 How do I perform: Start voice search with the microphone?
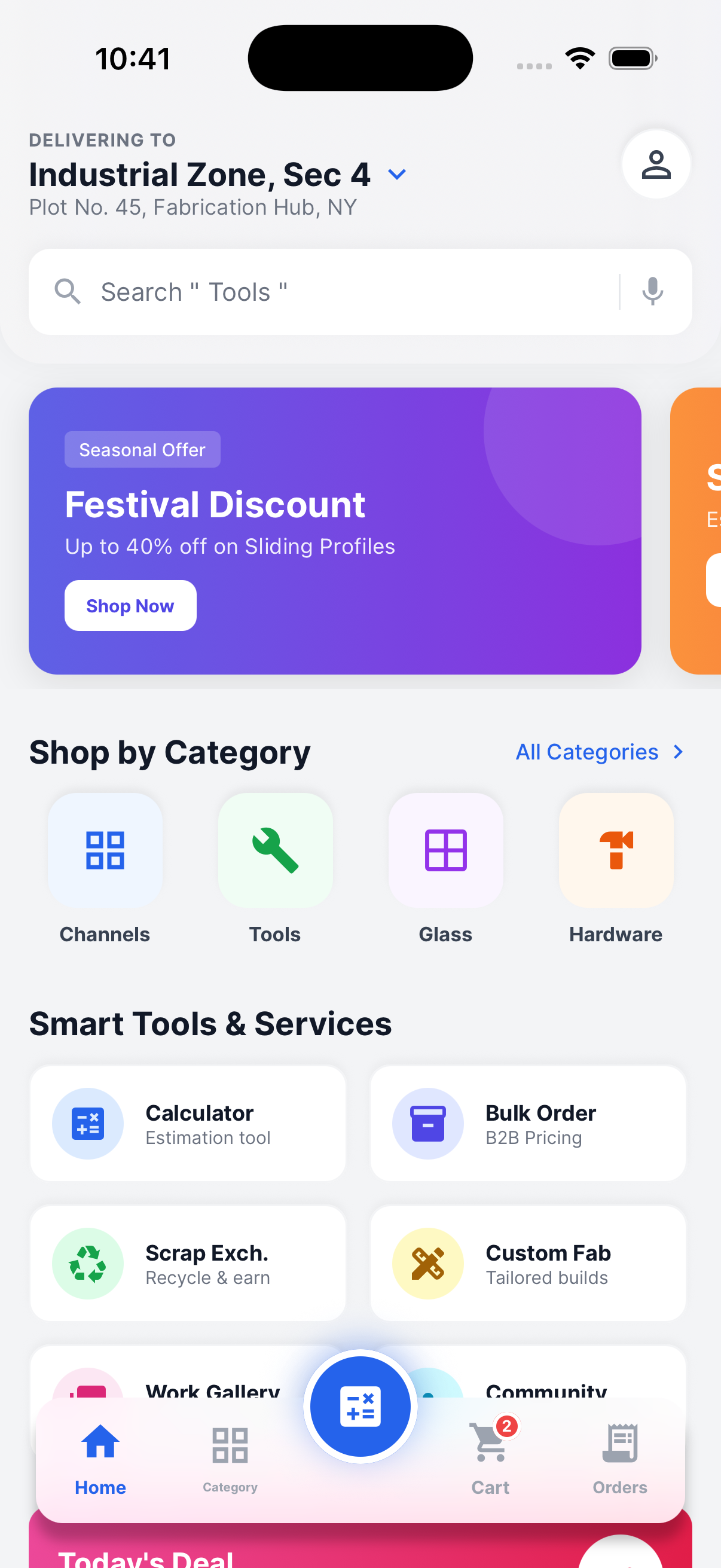(x=652, y=292)
